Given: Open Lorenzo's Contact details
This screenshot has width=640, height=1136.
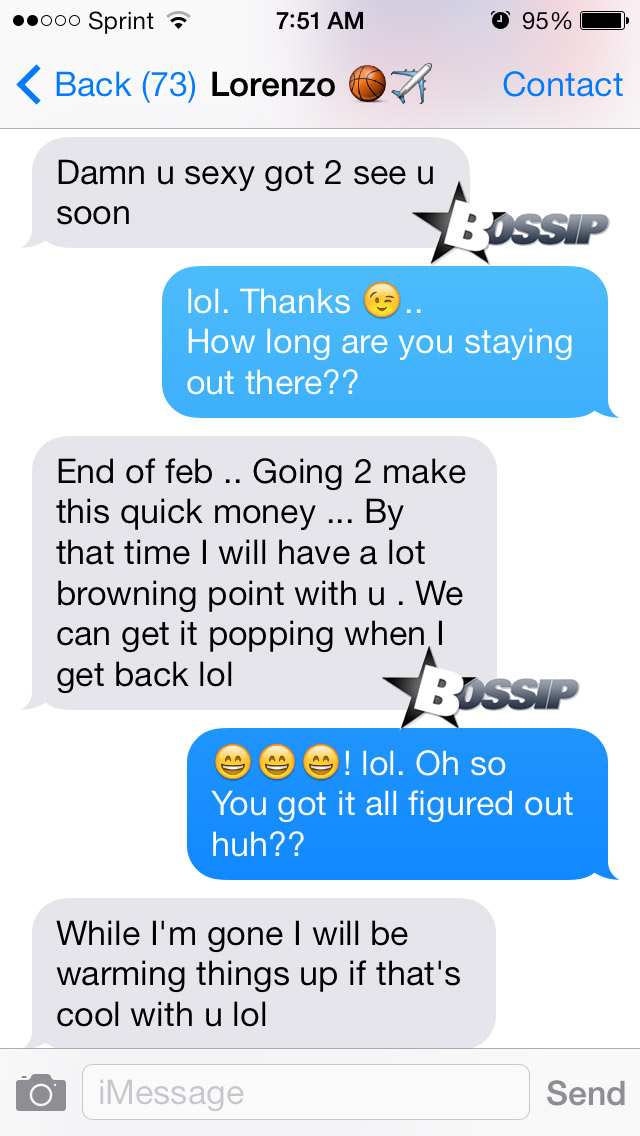Looking at the screenshot, I should tap(562, 86).
